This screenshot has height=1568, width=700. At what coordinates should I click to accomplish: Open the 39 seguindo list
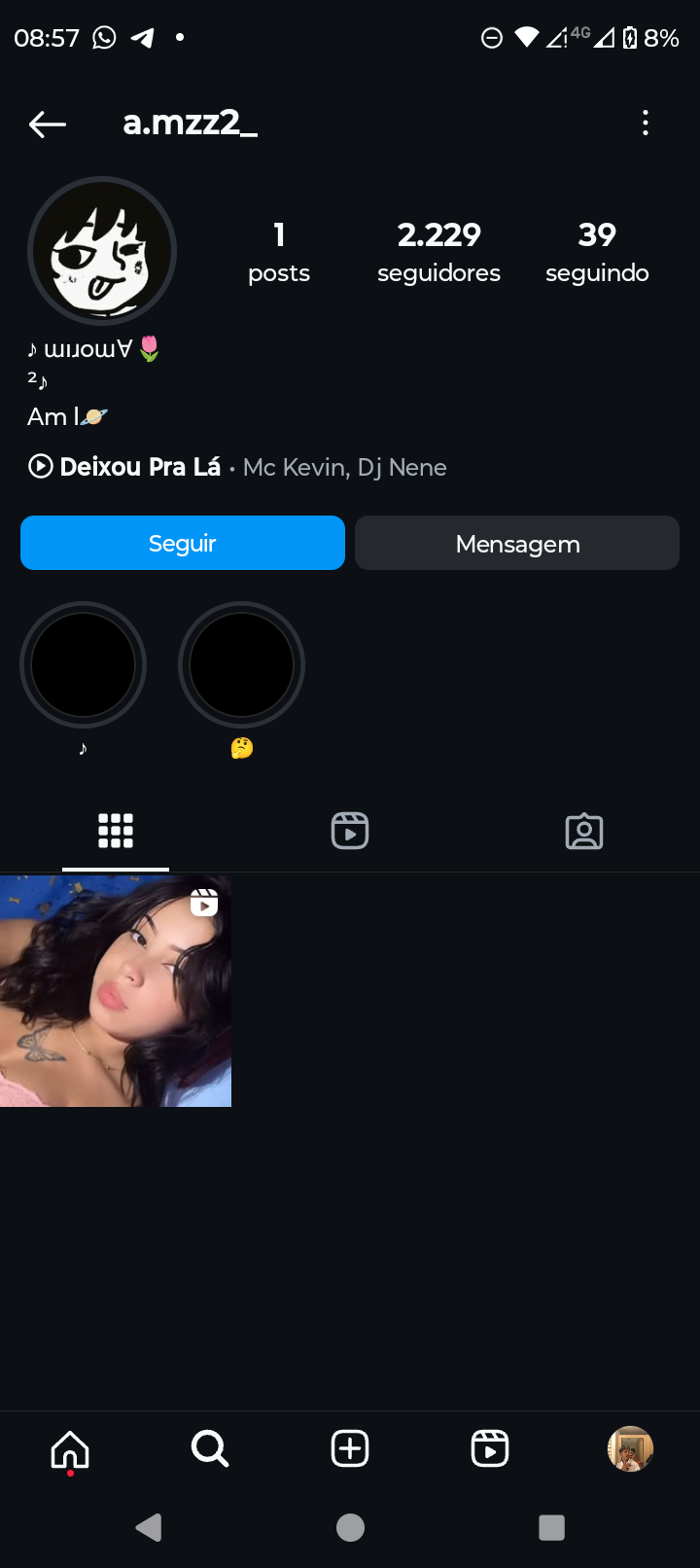coord(597,251)
